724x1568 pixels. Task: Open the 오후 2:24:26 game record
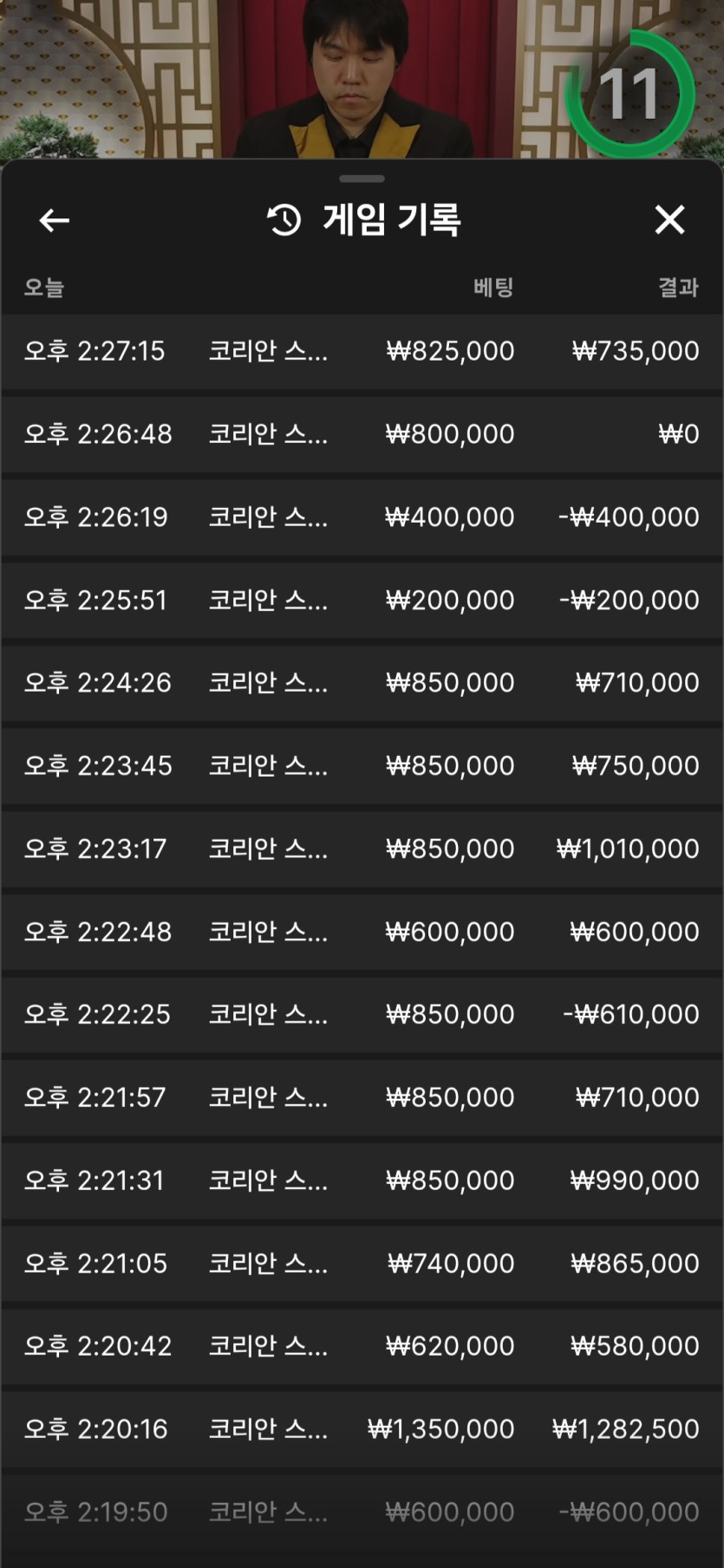[x=362, y=683]
